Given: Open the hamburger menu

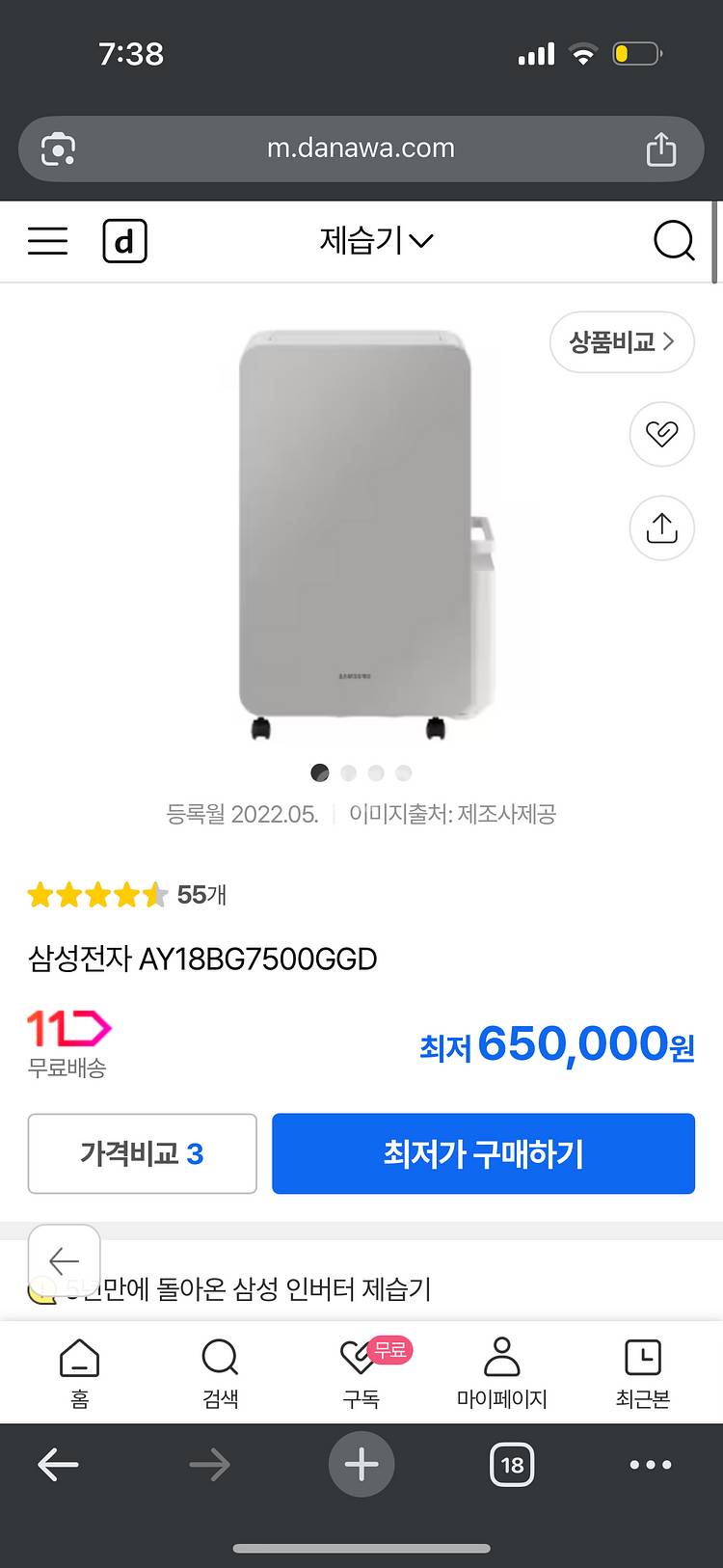Looking at the screenshot, I should [48, 241].
